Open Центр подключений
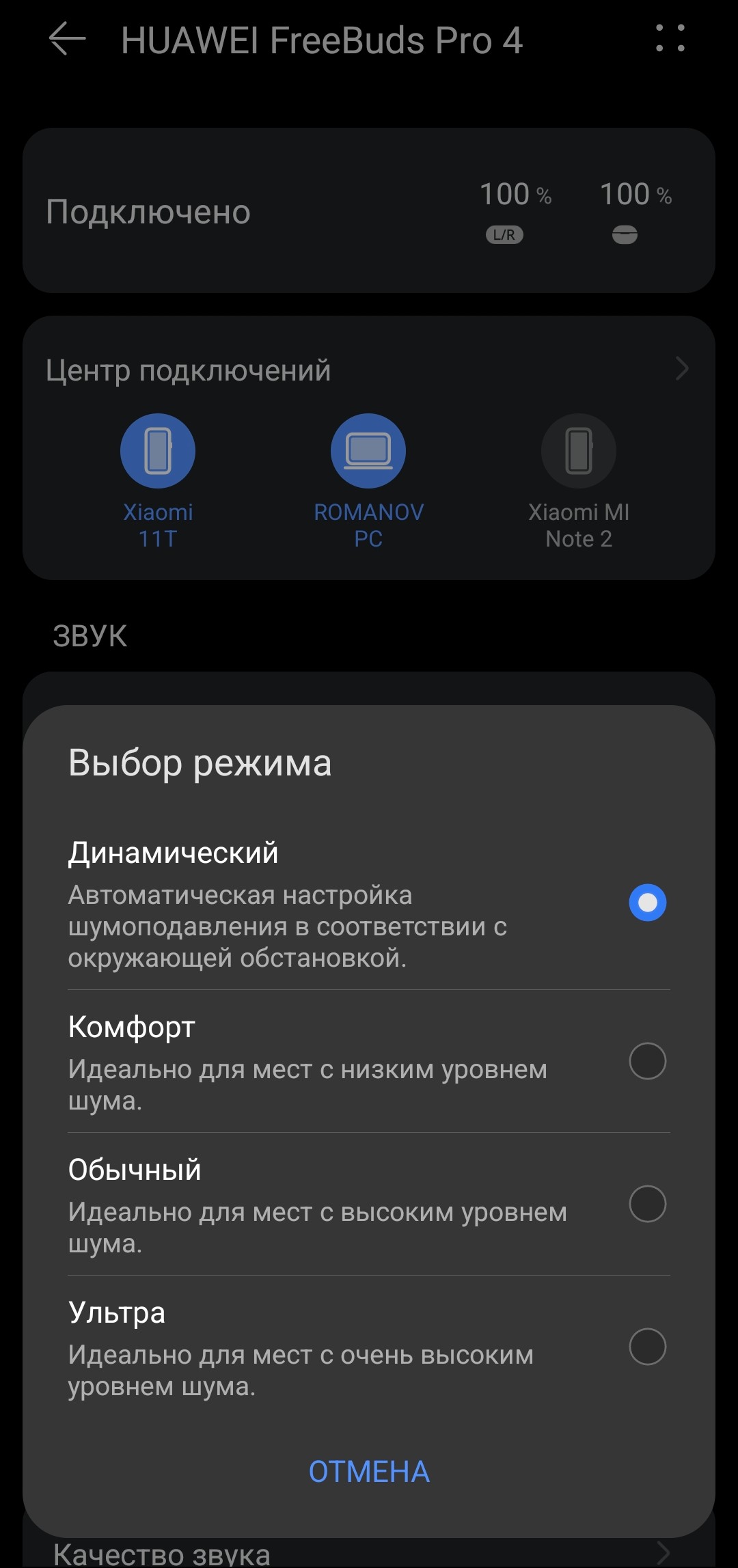Screen dimensions: 738x1568 (x=369, y=370)
